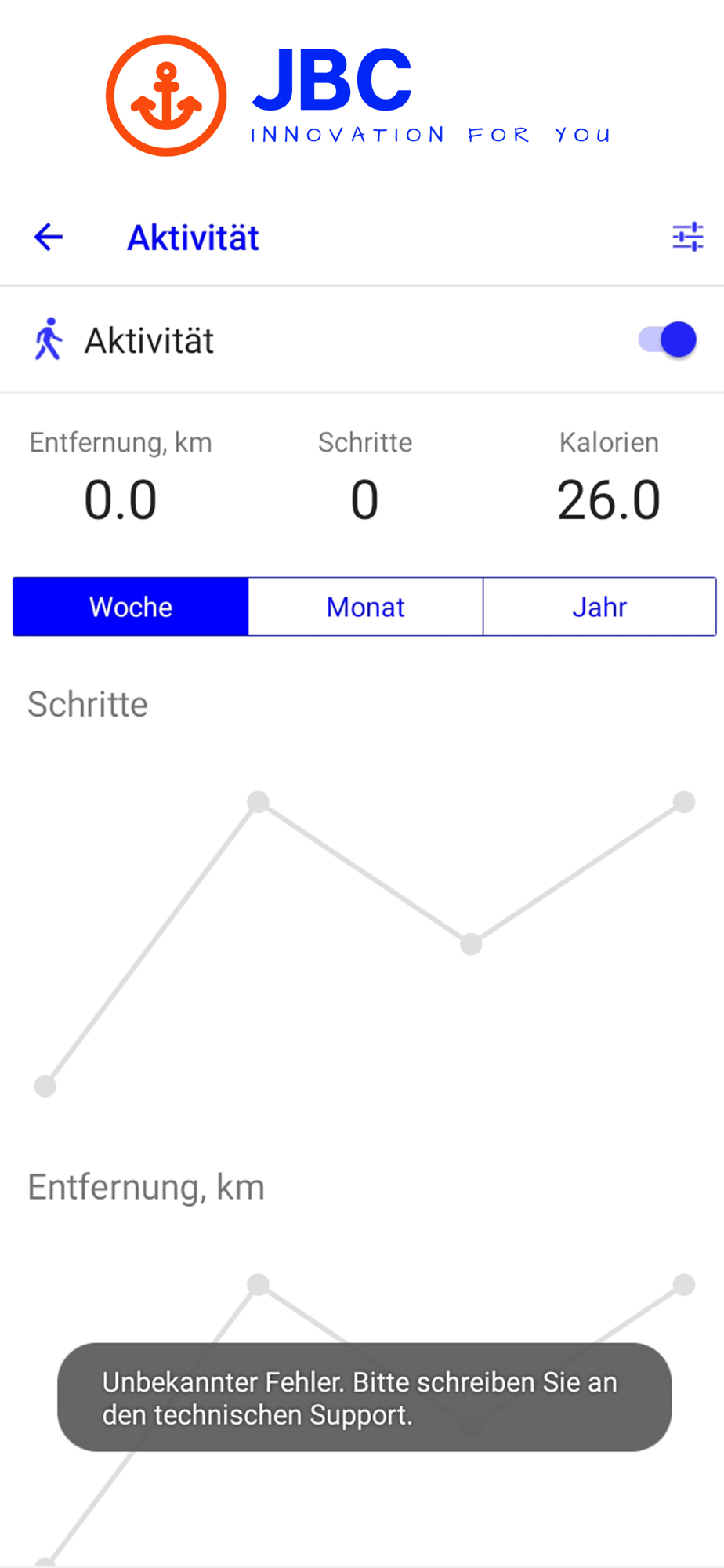Go back using the arrow icon
The width and height of the screenshot is (724, 1568).
(x=49, y=237)
